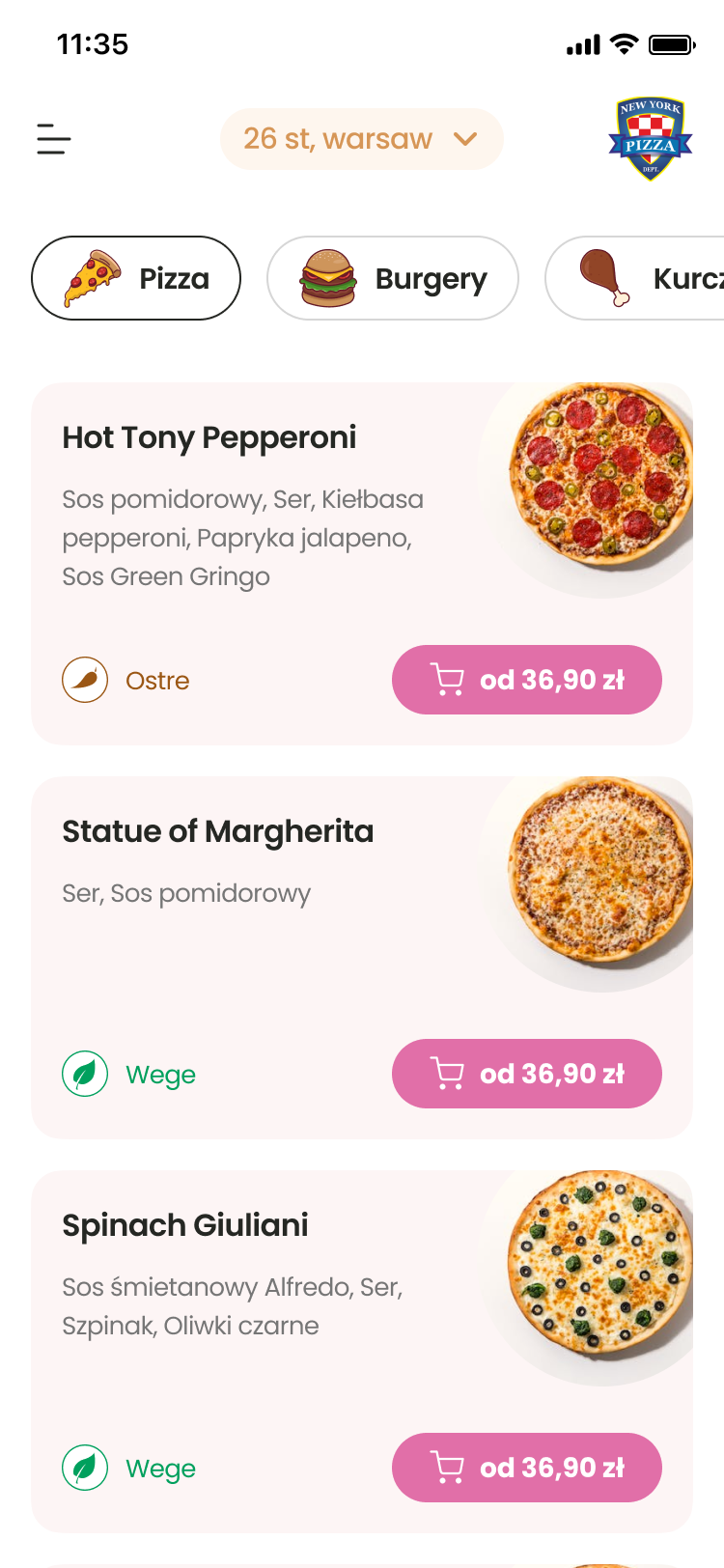Open the Statue of Margherita card
The image size is (724, 1568).
[x=217, y=832]
